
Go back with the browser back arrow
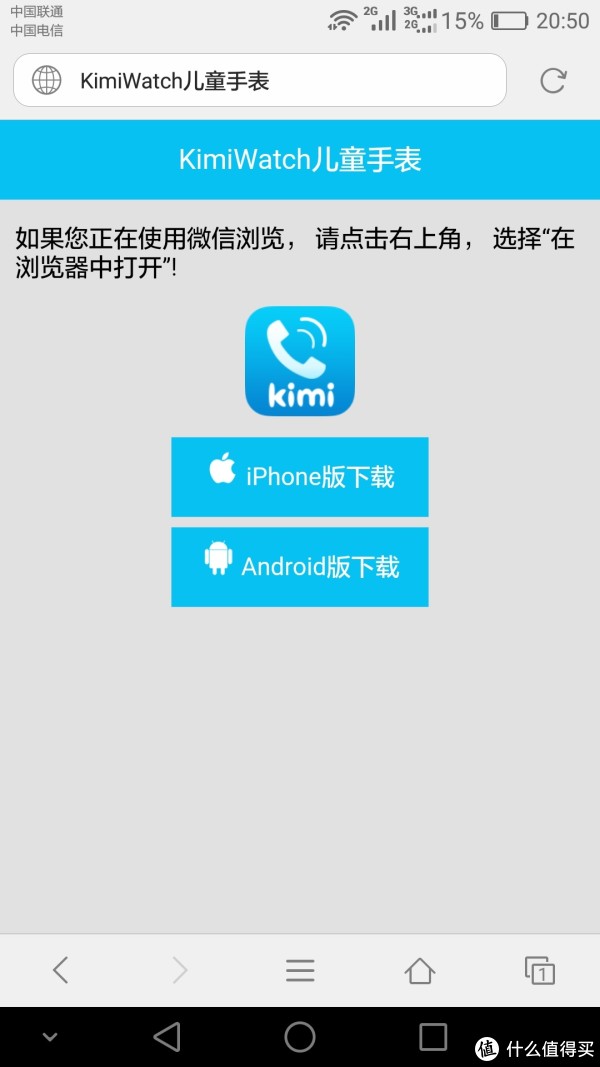(x=61, y=970)
